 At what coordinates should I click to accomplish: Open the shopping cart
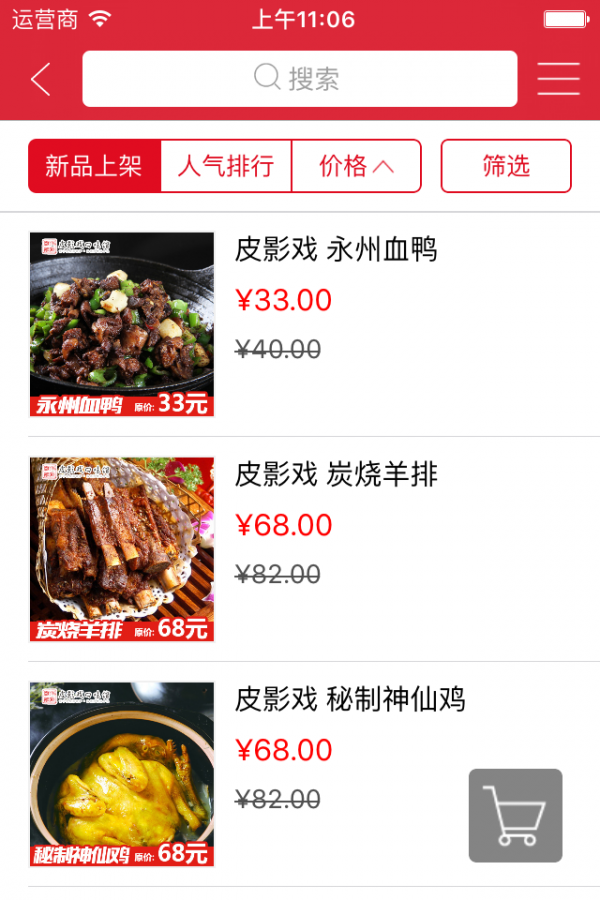click(x=515, y=815)
